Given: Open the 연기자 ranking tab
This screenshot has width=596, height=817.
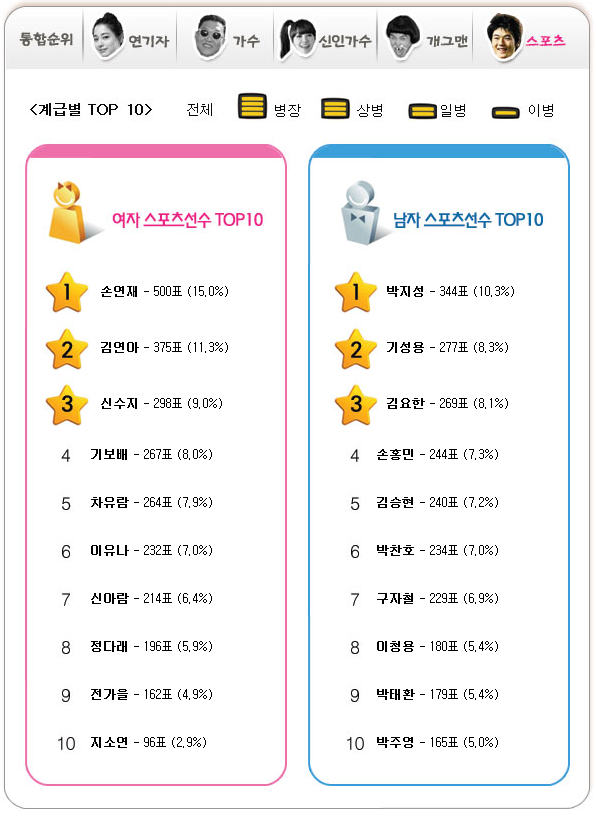Looking at the screenshot, I should click(x=130, y=38).
